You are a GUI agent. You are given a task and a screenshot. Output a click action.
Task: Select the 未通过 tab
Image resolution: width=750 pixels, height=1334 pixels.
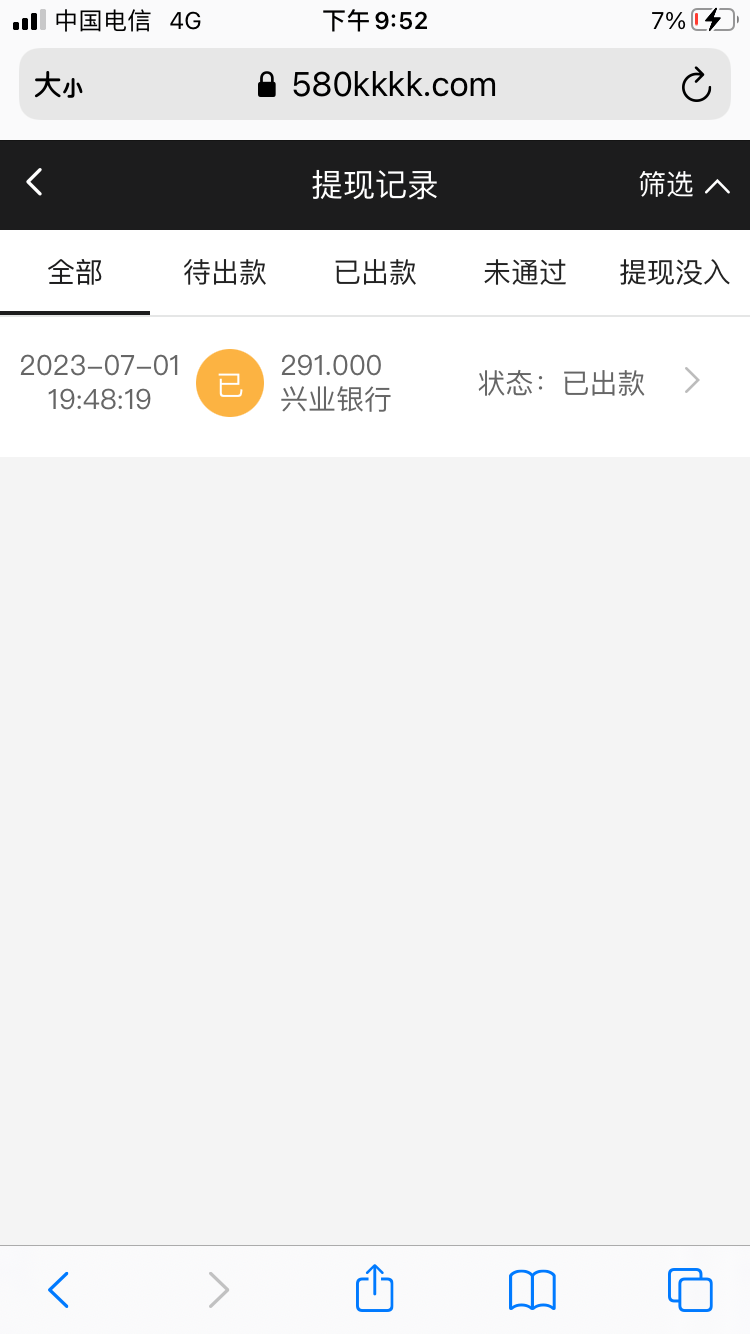coord(525,272)
